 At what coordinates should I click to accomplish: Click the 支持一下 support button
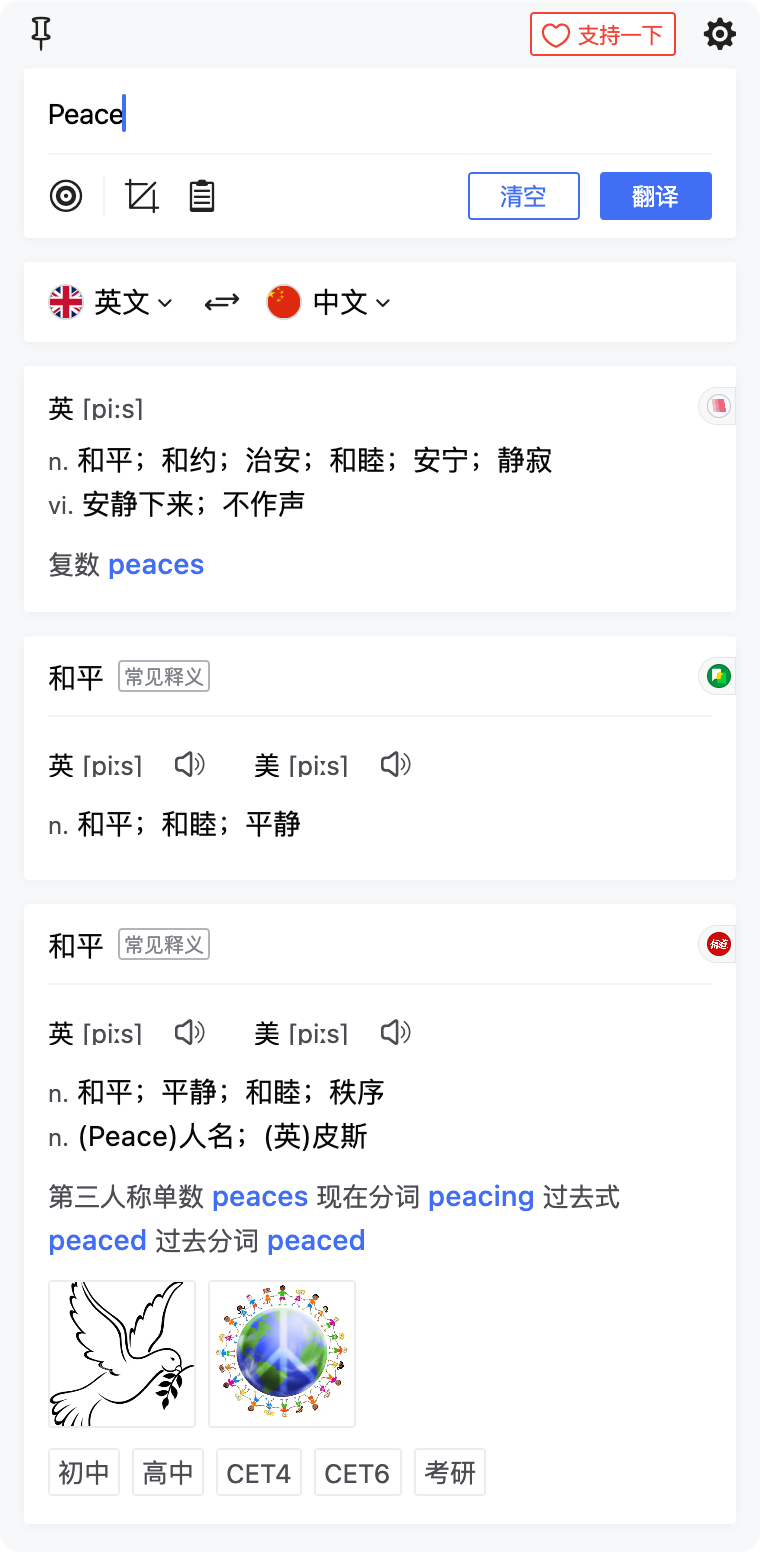tap(603, 34)
